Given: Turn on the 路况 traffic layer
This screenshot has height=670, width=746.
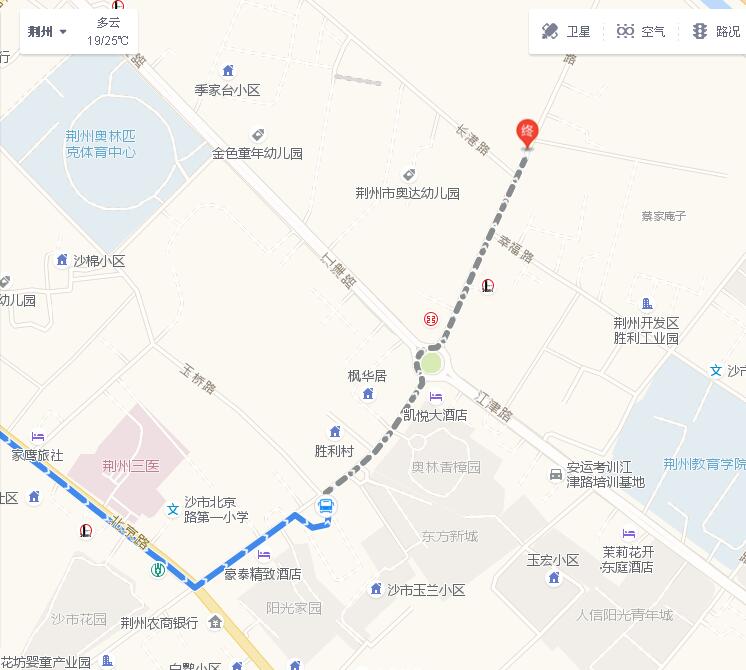Looking at the screenshot, I should tap(716, 31).
